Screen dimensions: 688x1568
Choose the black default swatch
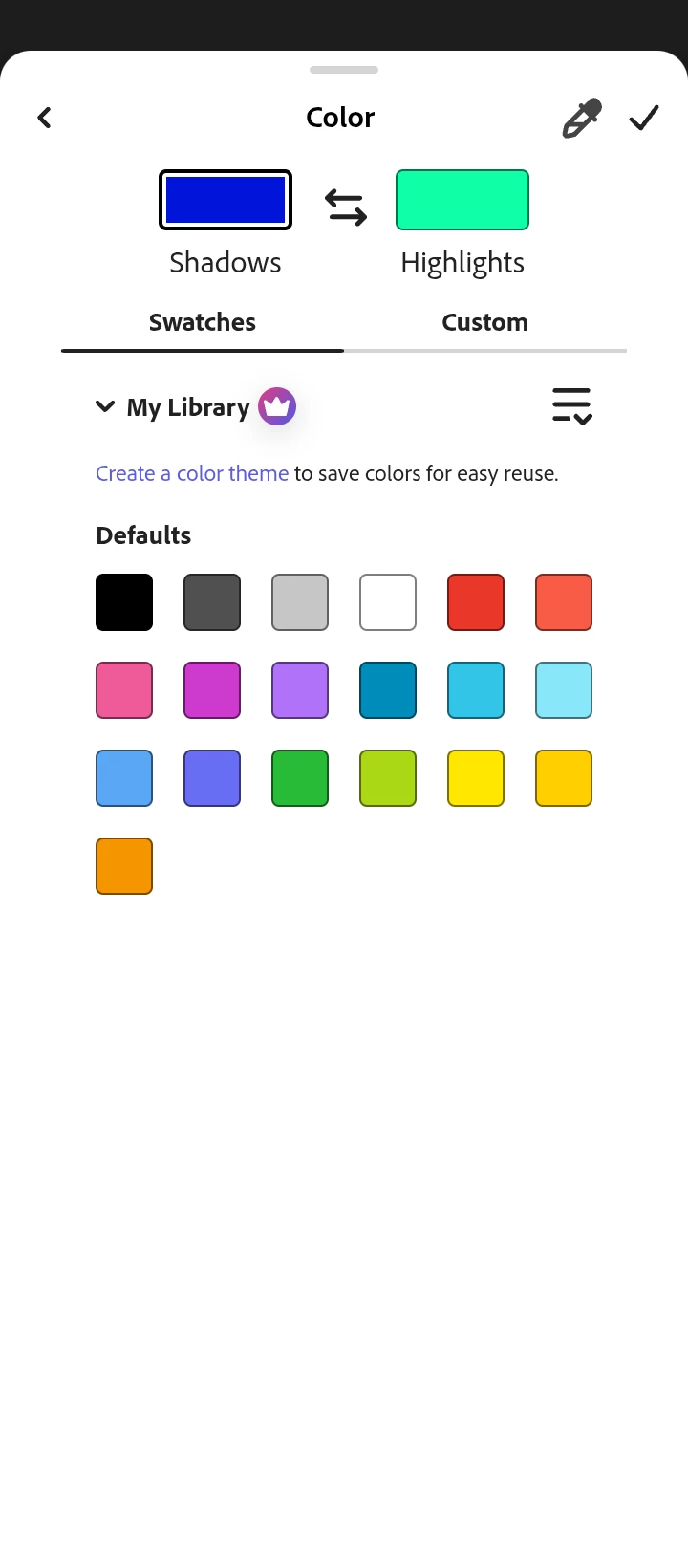click(x=124, y=602)
